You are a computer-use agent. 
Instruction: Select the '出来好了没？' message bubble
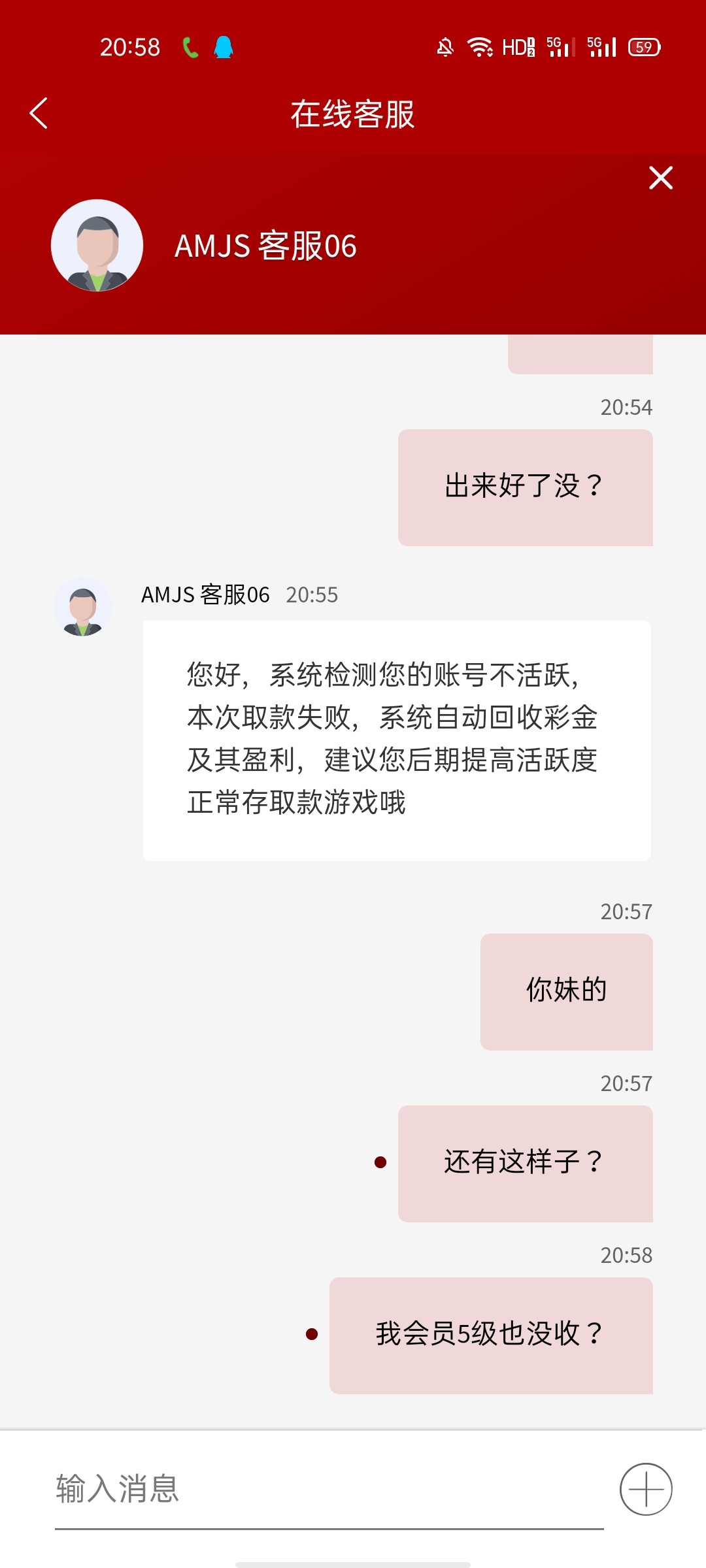pos(524,487)
